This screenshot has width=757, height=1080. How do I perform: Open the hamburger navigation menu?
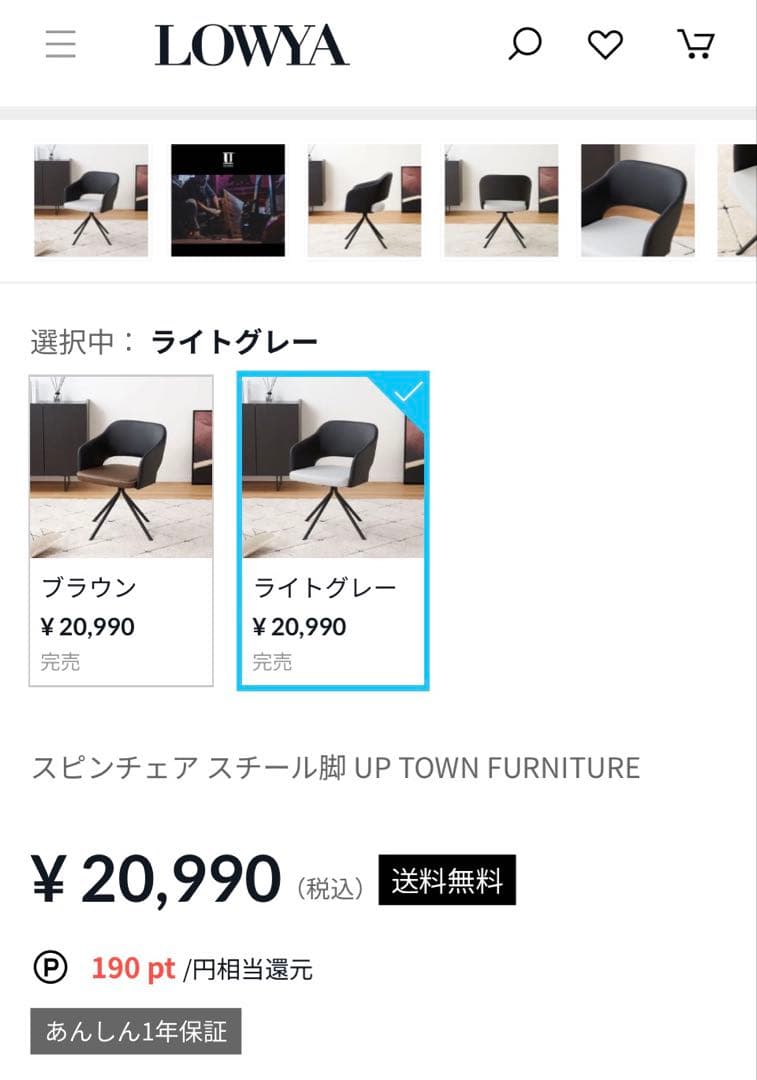[x=59, y=44]
